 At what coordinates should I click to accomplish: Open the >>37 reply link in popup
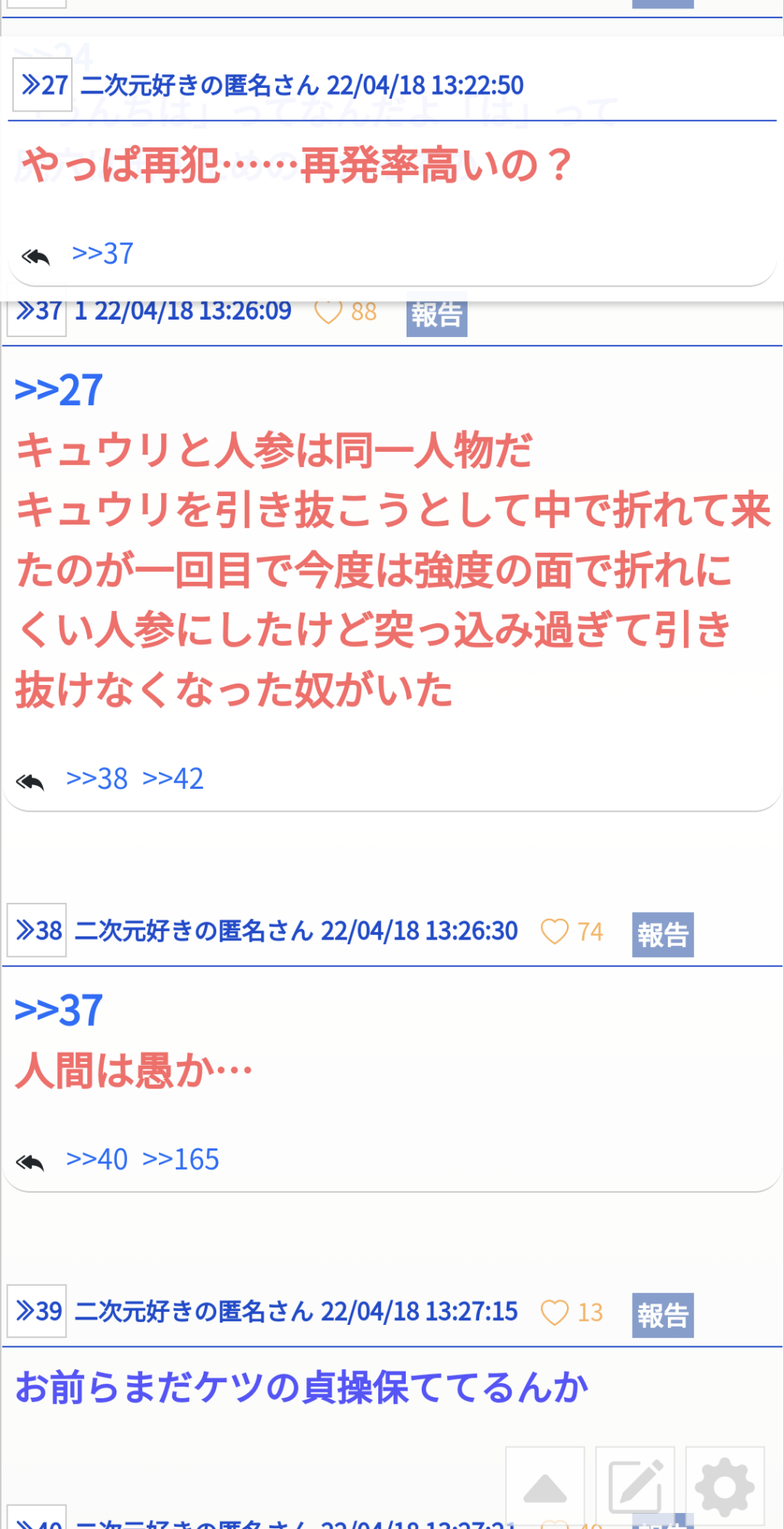(102, 253)
